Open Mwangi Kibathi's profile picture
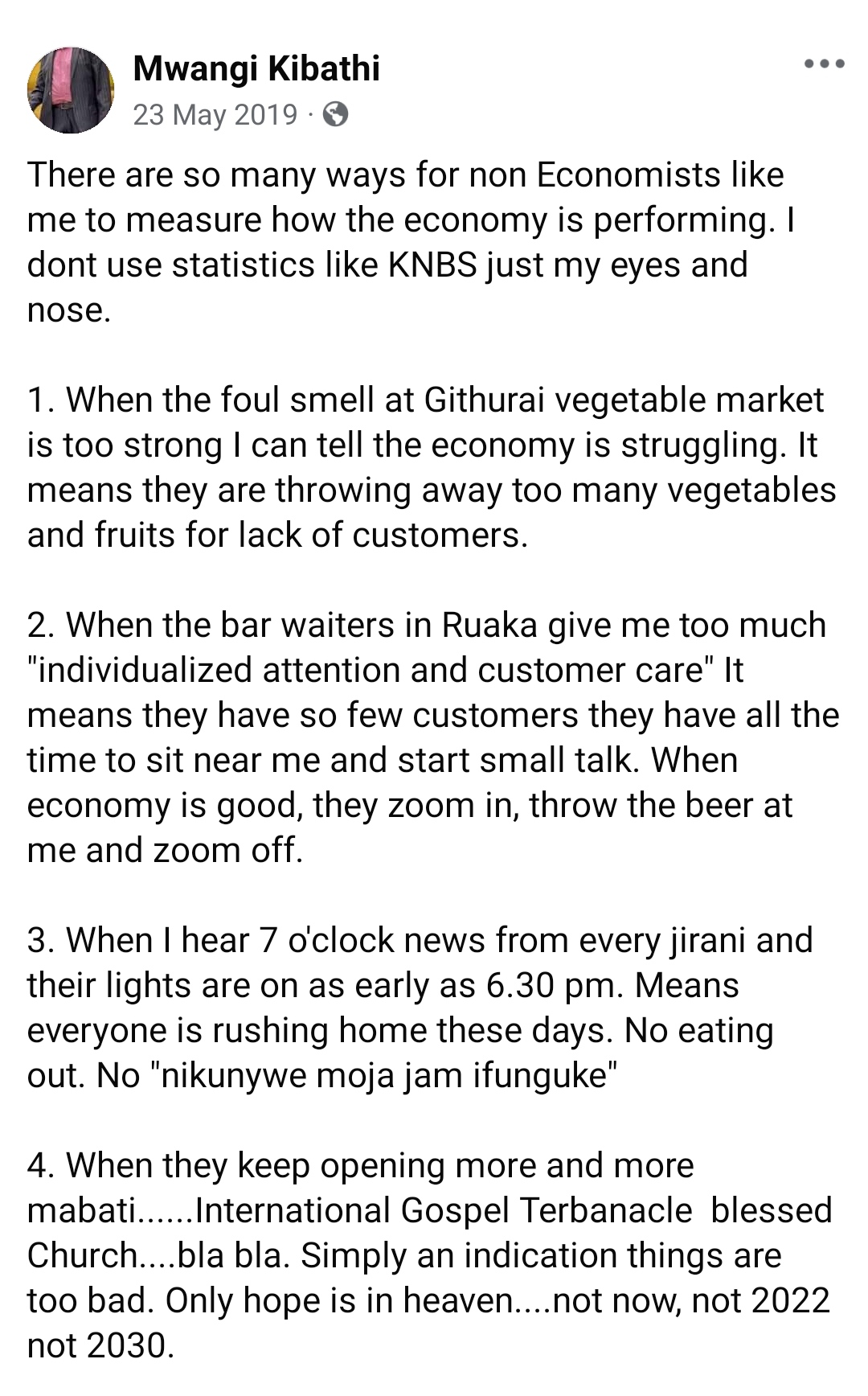The height and width of the screenshot is (1396, 868). point(70,89)
